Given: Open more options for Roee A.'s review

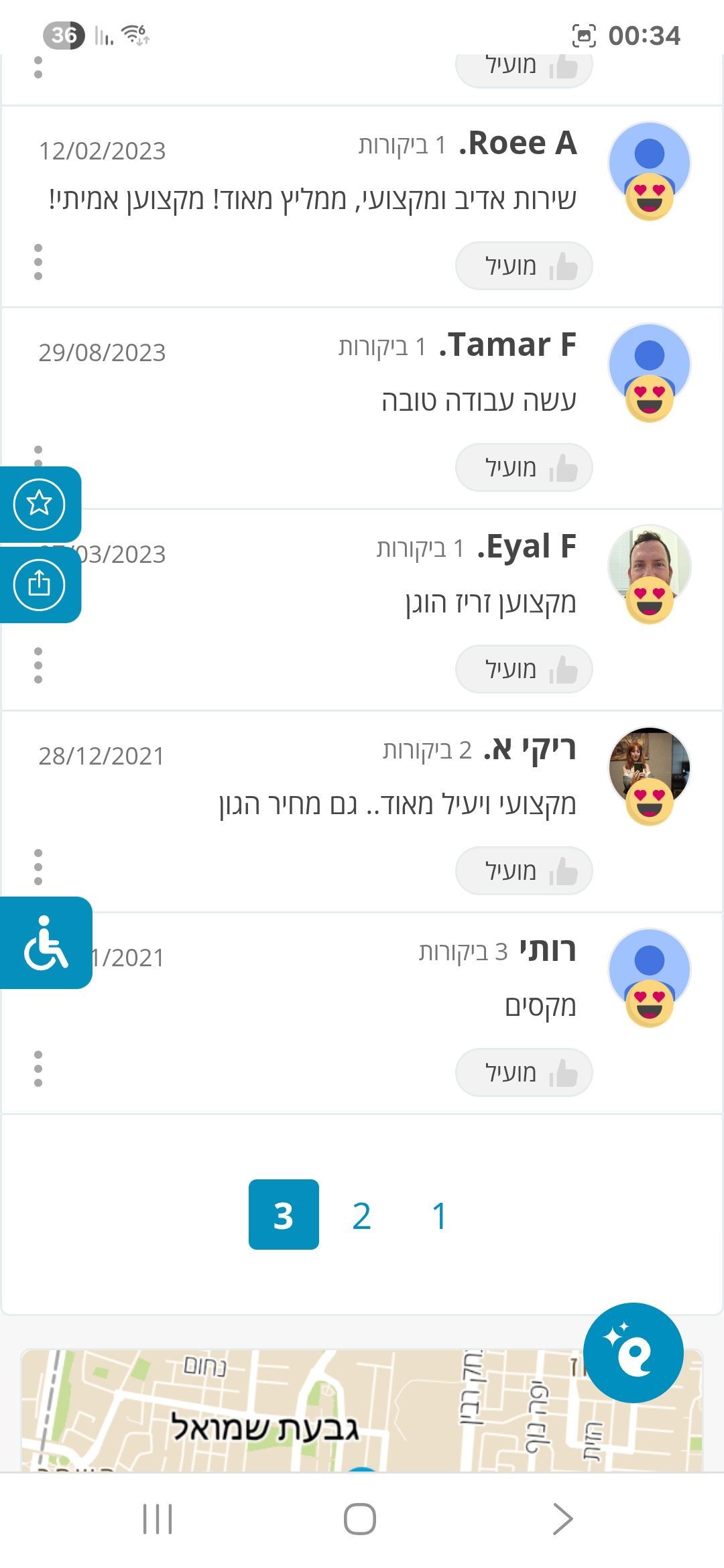Looking at the screenshot, I should point(38,262).
